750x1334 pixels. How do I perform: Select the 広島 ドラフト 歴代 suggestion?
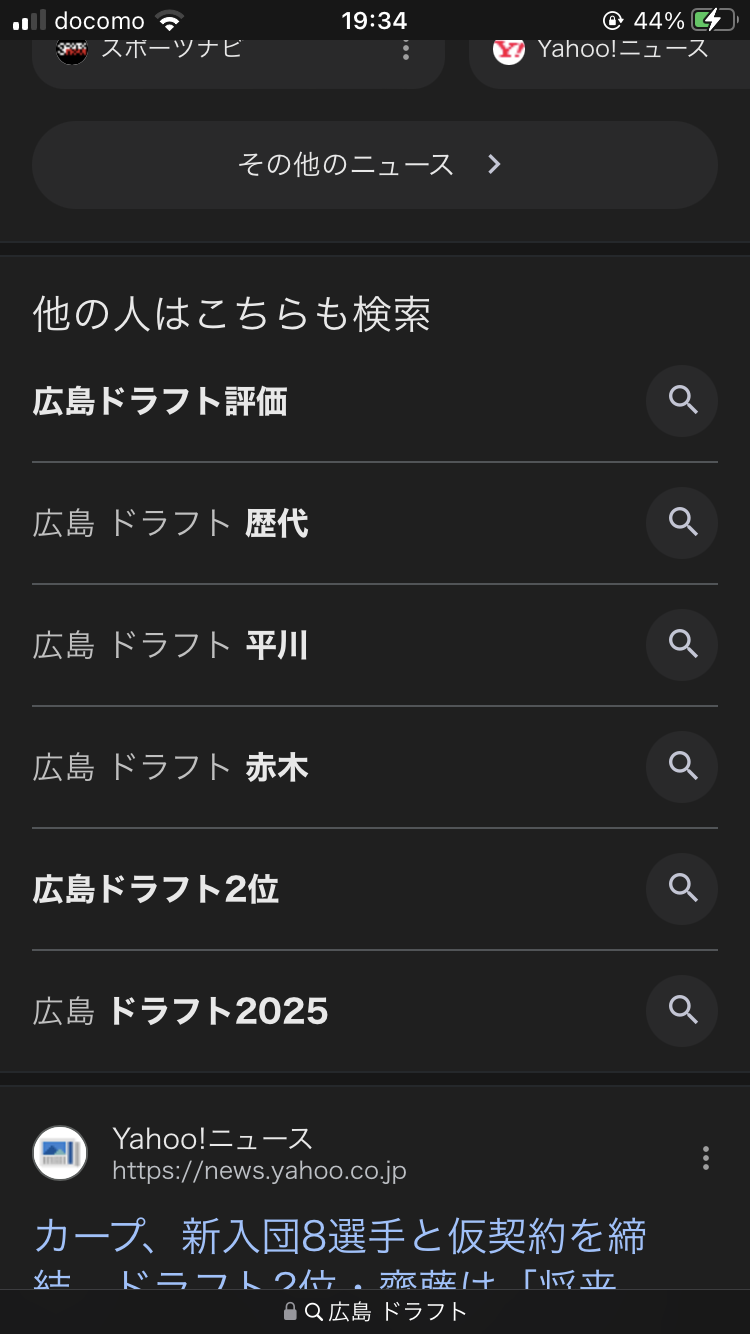pos(171,523)
